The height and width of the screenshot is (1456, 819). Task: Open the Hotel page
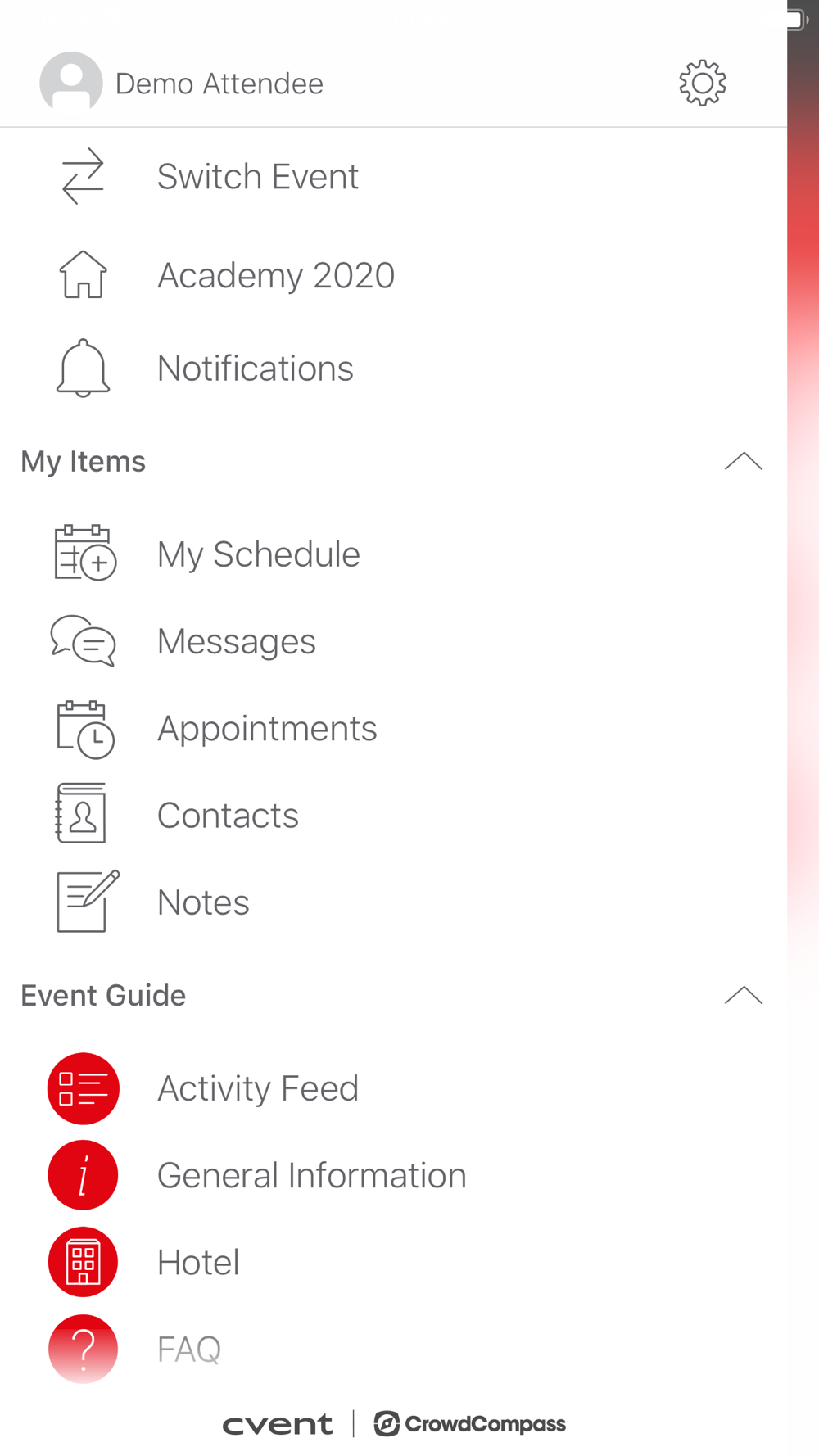click(393, 1263)
